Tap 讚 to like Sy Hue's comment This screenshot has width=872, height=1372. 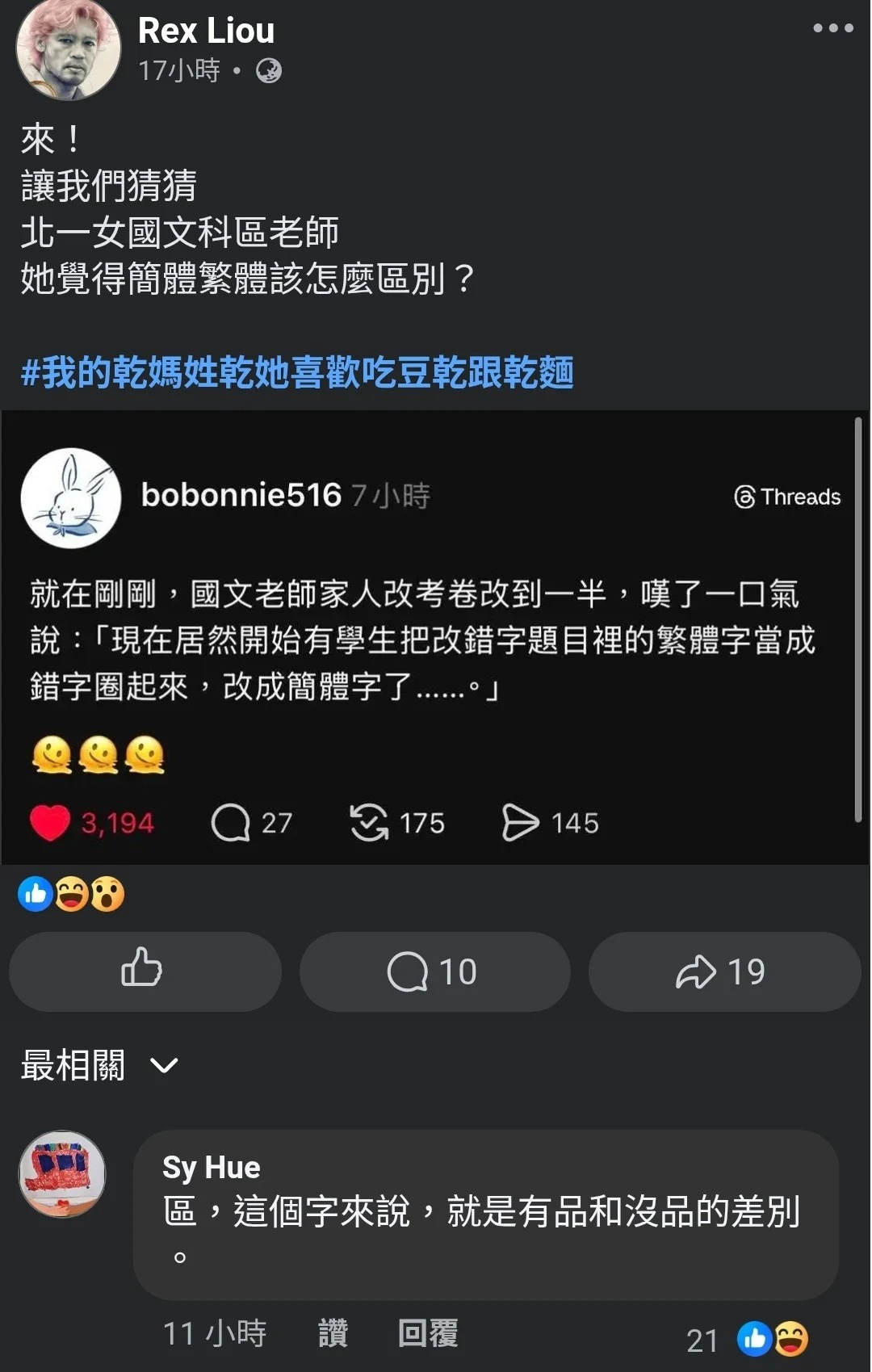(x=333, y=1333)
